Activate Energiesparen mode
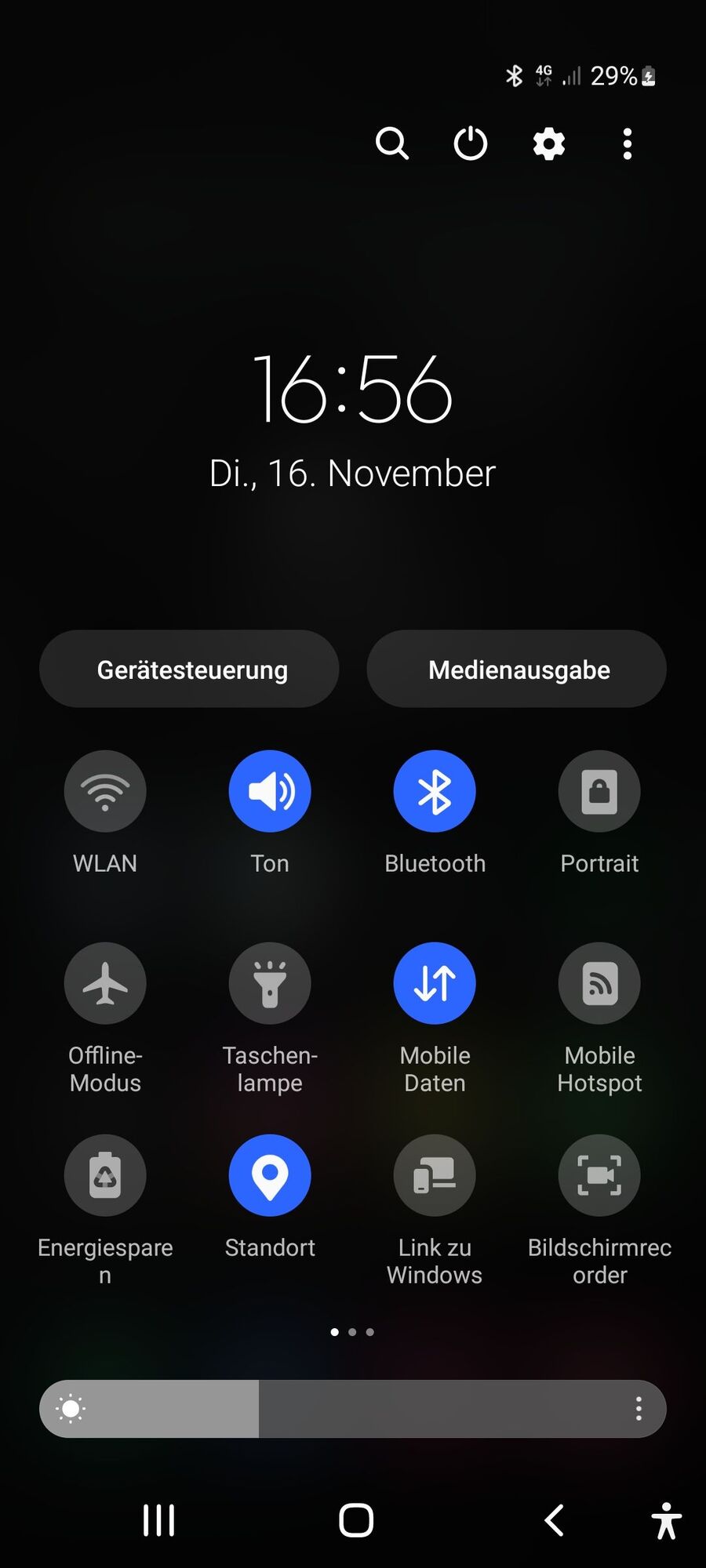This screenshot has height=1568, width=706. pos(105,1176)
